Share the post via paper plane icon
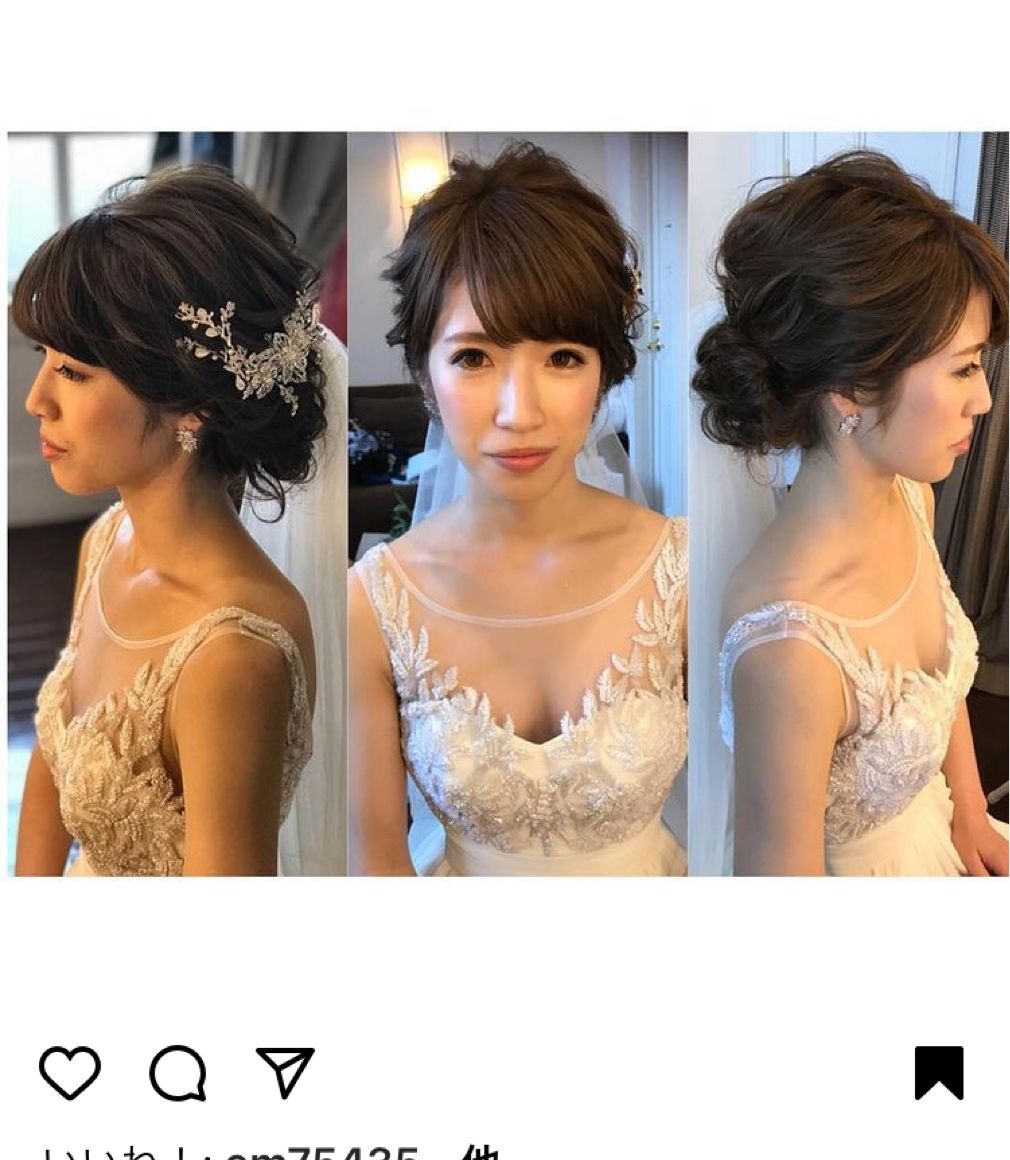Image resolution: width=1010 pixels, height=1160 pixels. point(285,1072)
